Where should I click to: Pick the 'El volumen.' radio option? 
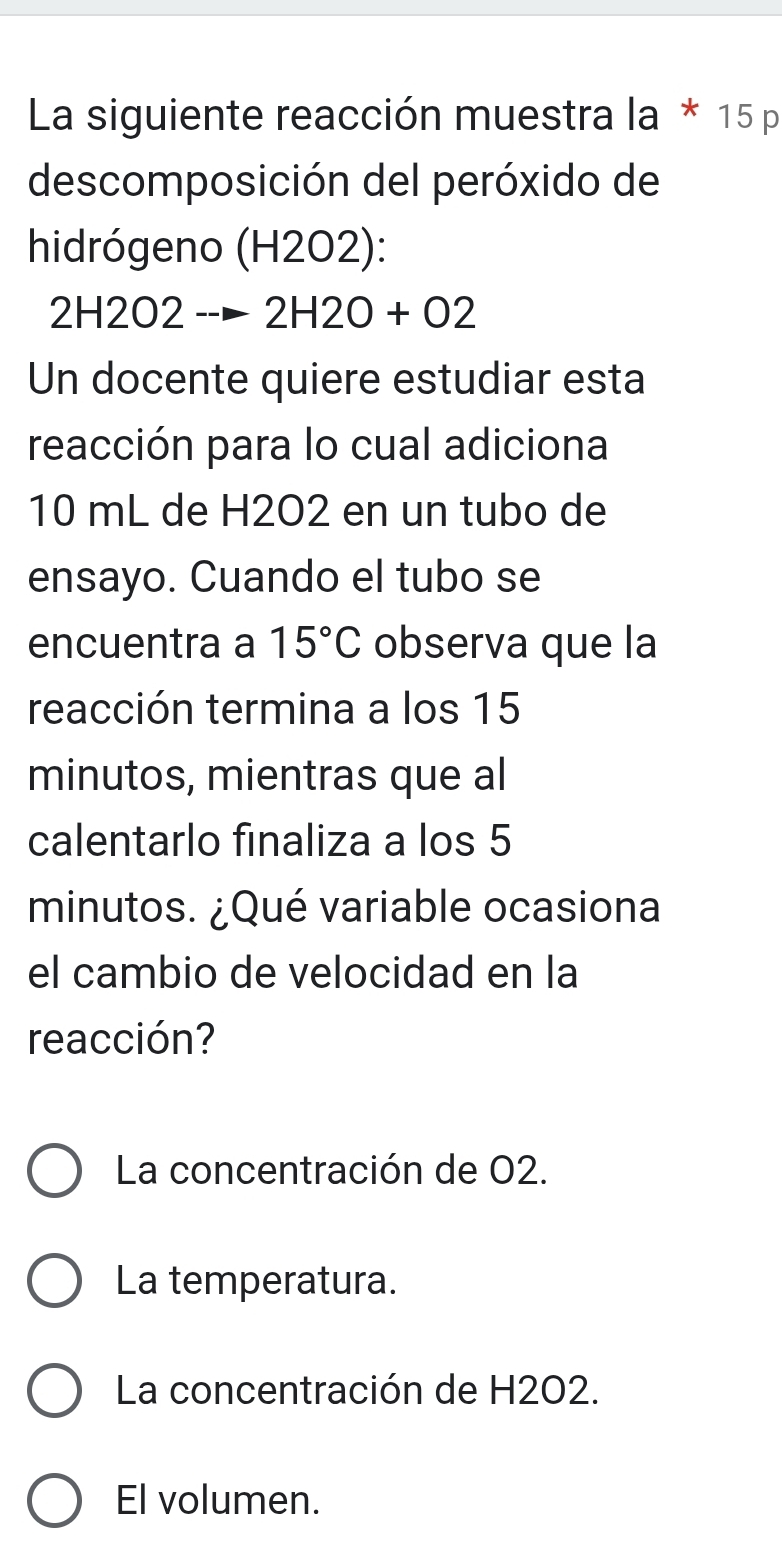(55, 1498)
